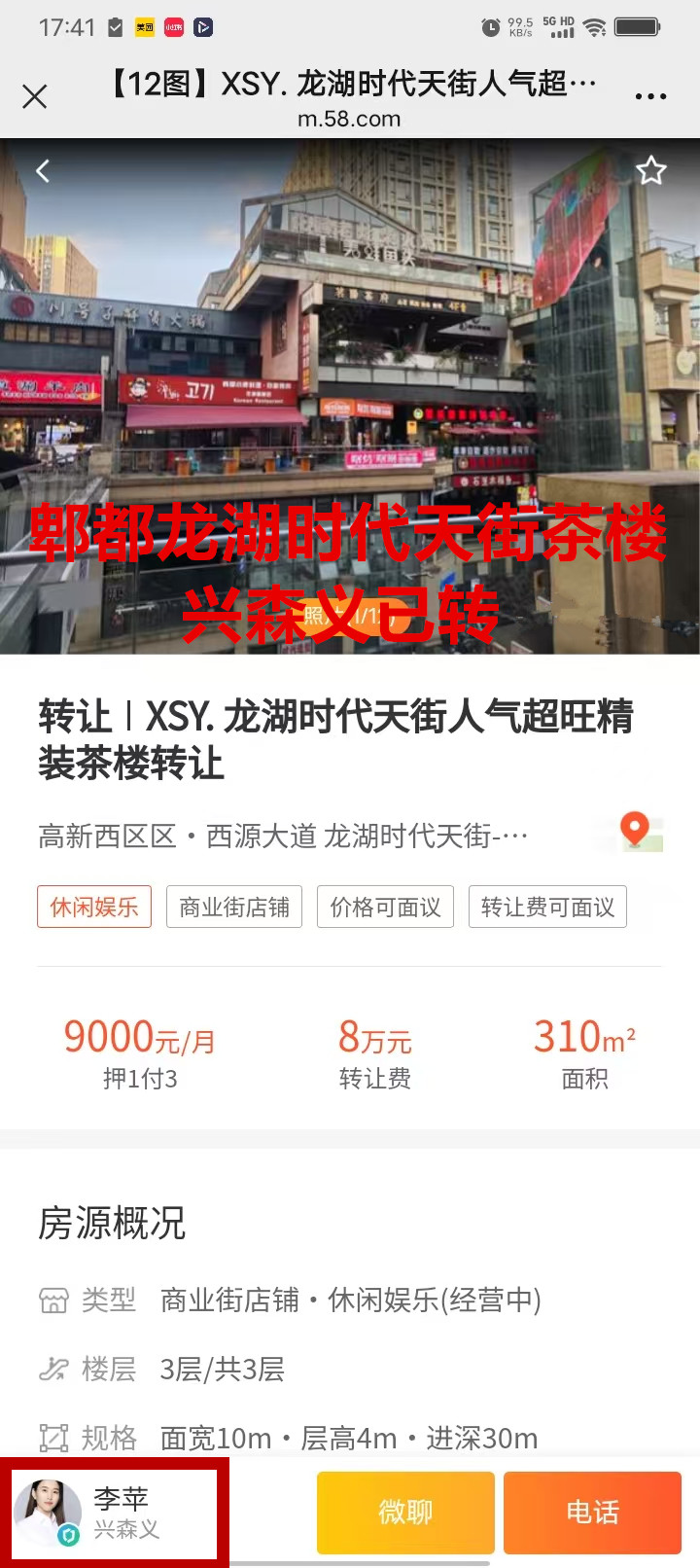
Task: Open the map location pin
Action: coord(638,832)
